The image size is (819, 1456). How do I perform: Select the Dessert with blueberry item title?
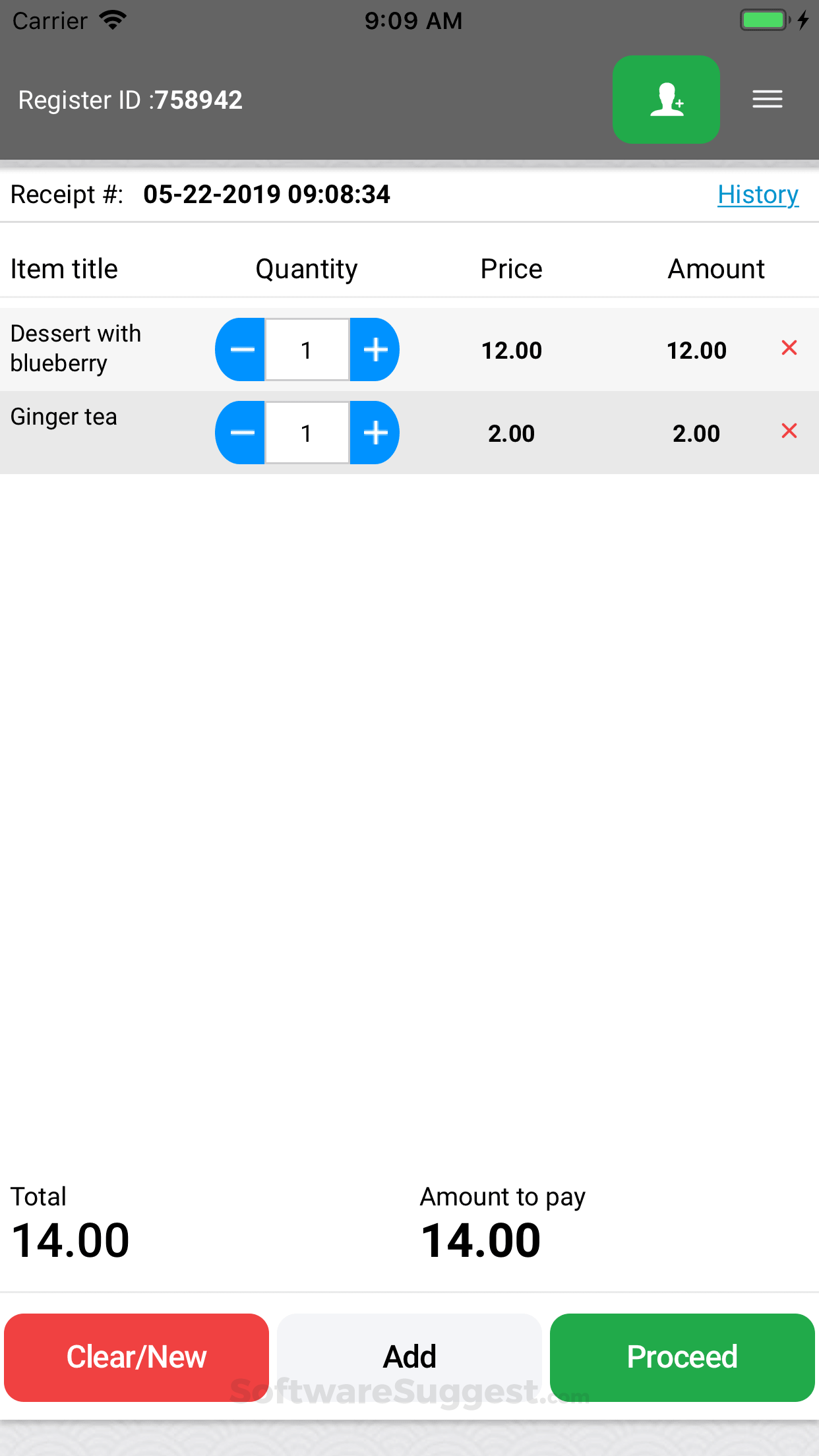[x=76, y=348]
